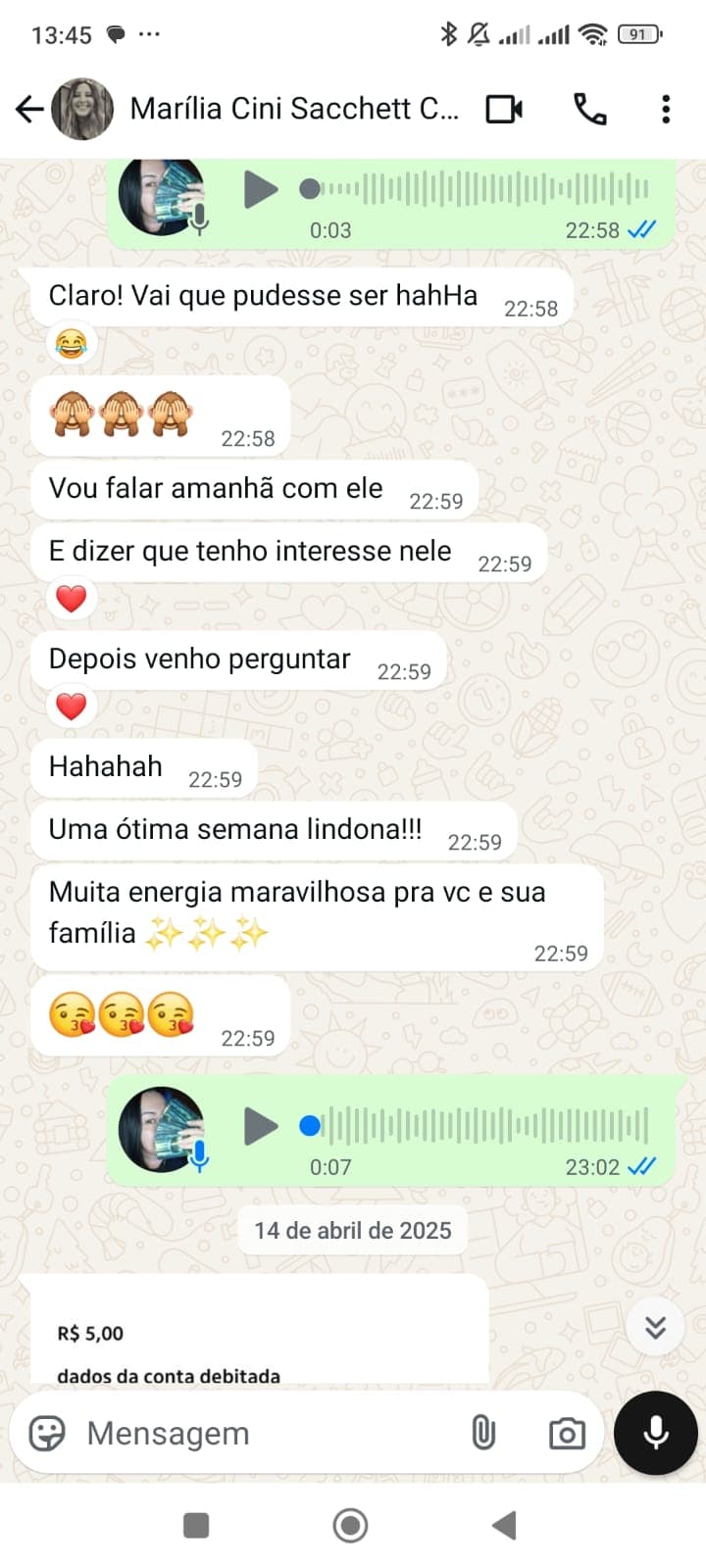Viewport: 706px width, 1568px height.
Task: Go back to the chat list
Action: coord(29,109)
